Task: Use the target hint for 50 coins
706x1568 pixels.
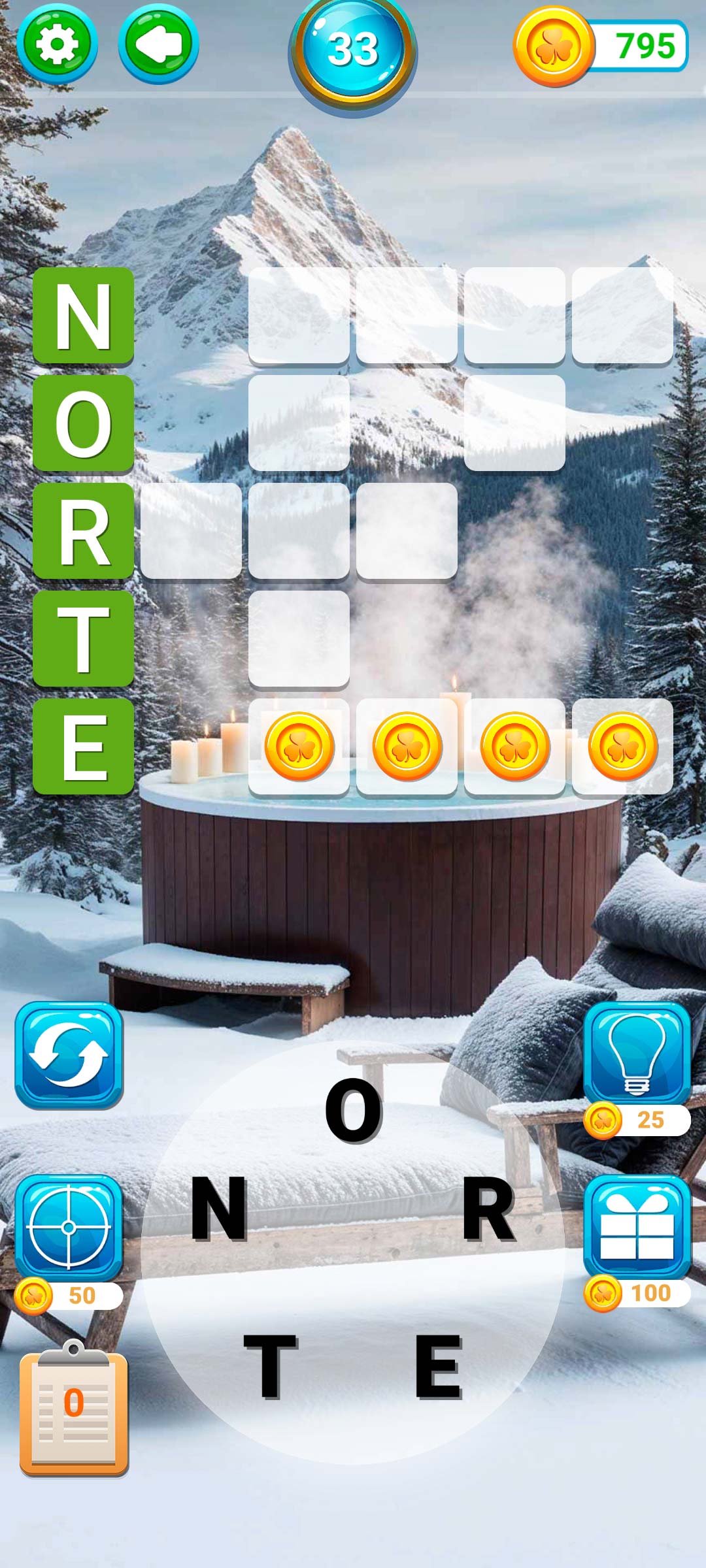Action: (x=69, y=1228)
